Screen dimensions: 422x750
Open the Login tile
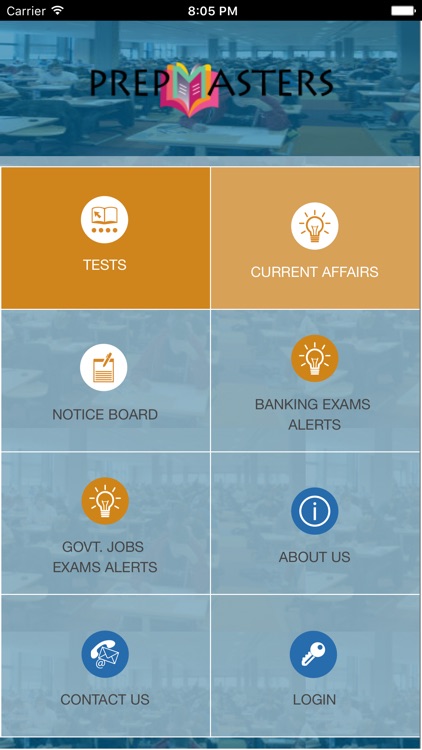(x=315, y=666)
